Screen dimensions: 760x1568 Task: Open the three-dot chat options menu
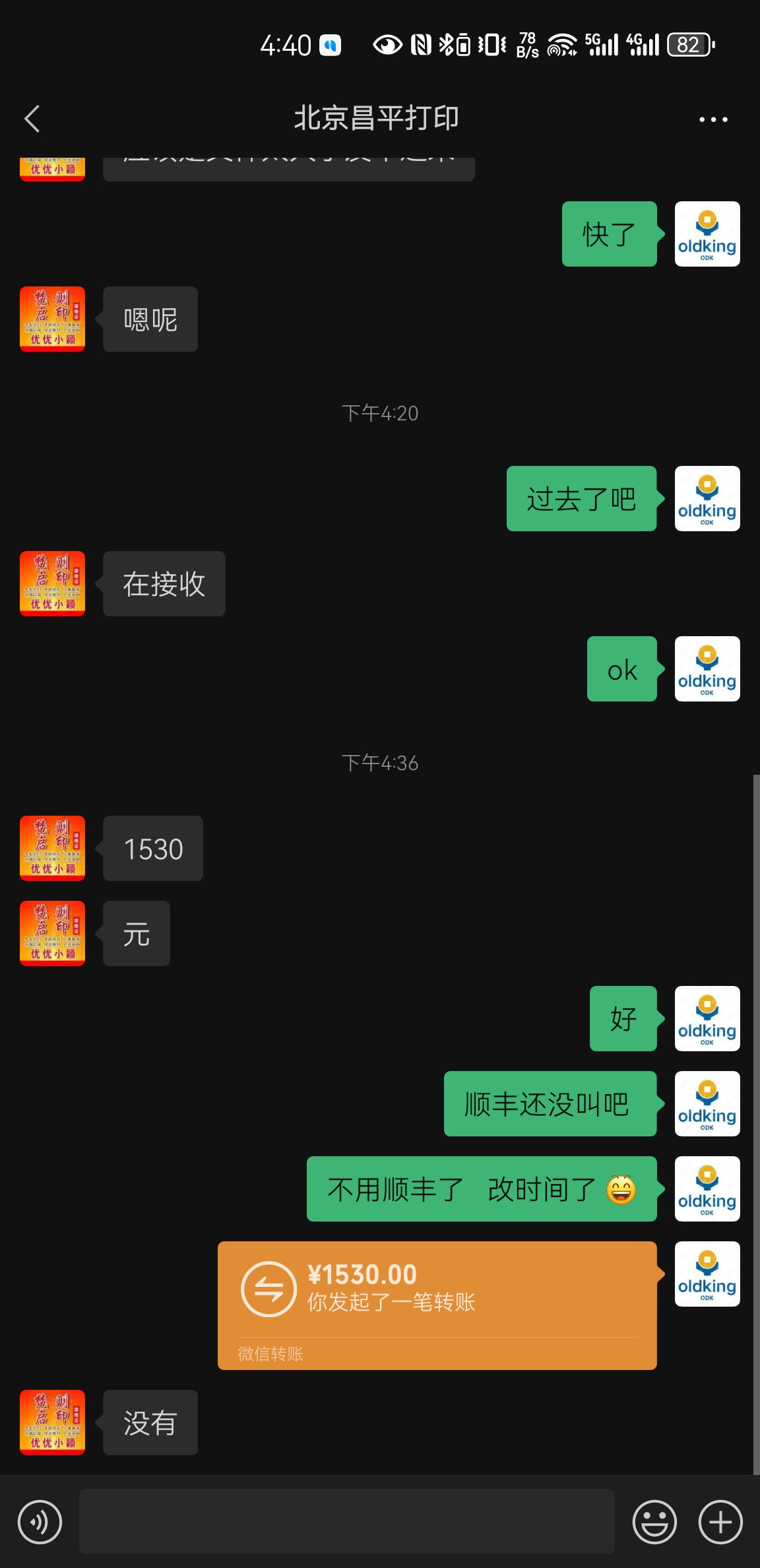[713, 119]
